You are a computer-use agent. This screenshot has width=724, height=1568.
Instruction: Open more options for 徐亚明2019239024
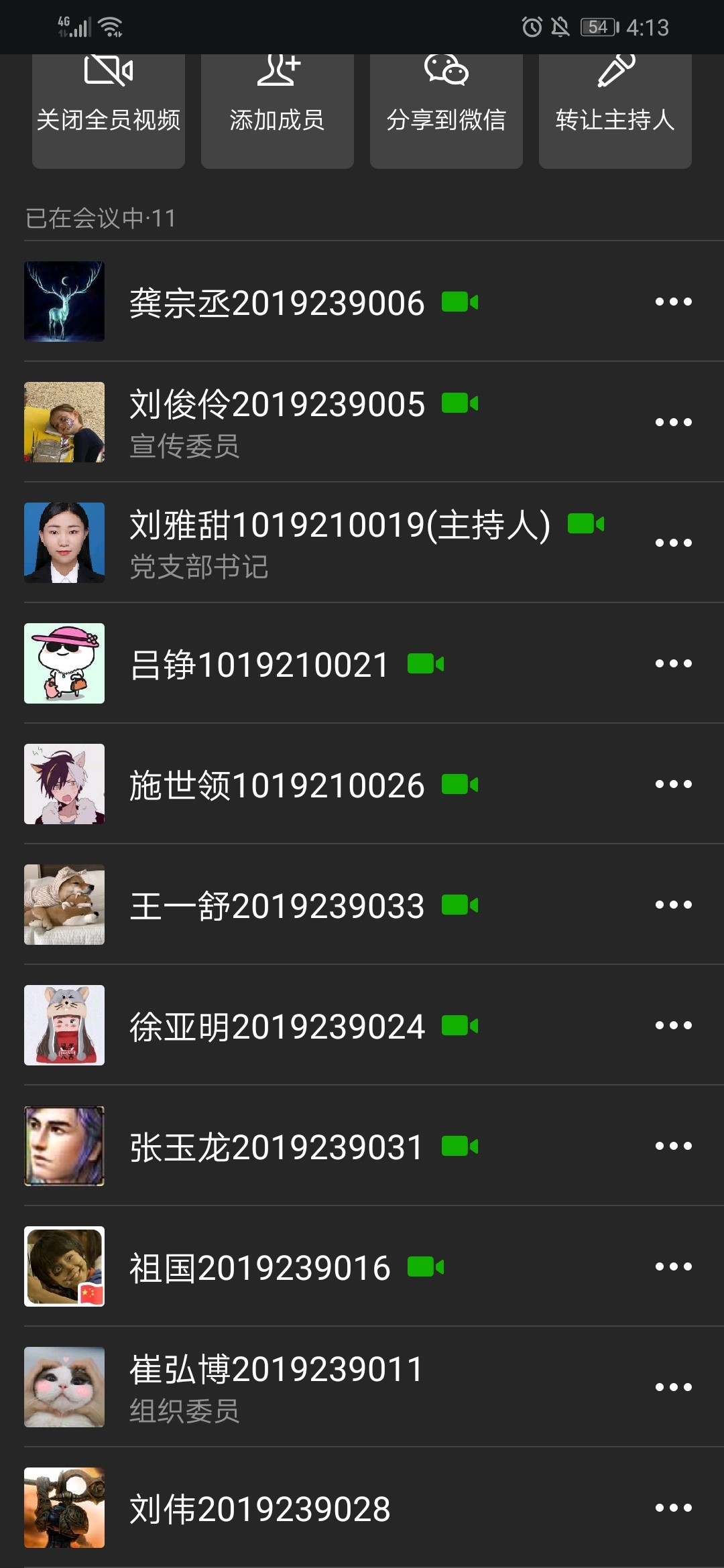pyautogui.click(x=673, y=1025)
